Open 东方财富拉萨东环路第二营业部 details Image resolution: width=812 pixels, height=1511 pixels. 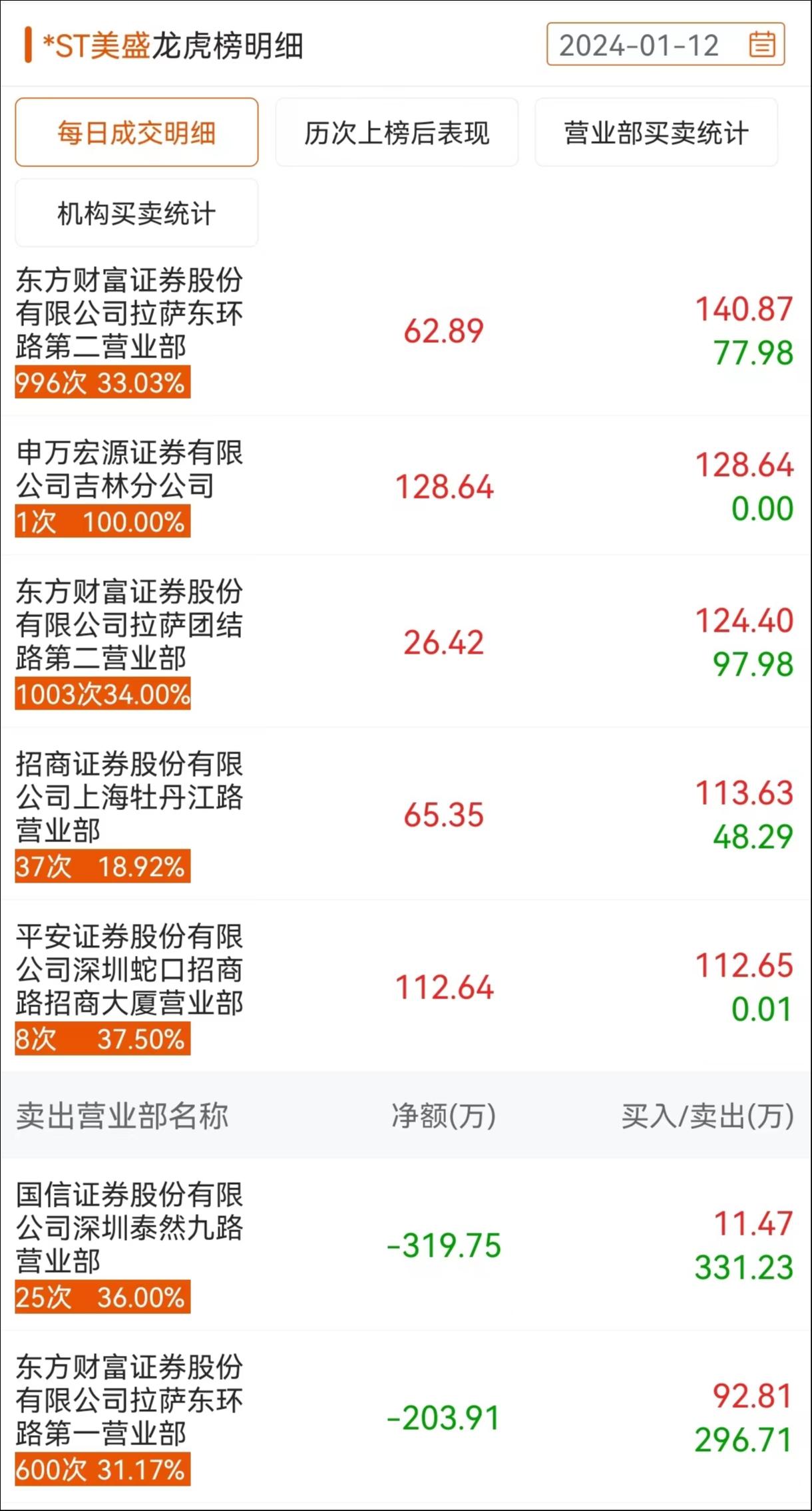tap(130, 314)
